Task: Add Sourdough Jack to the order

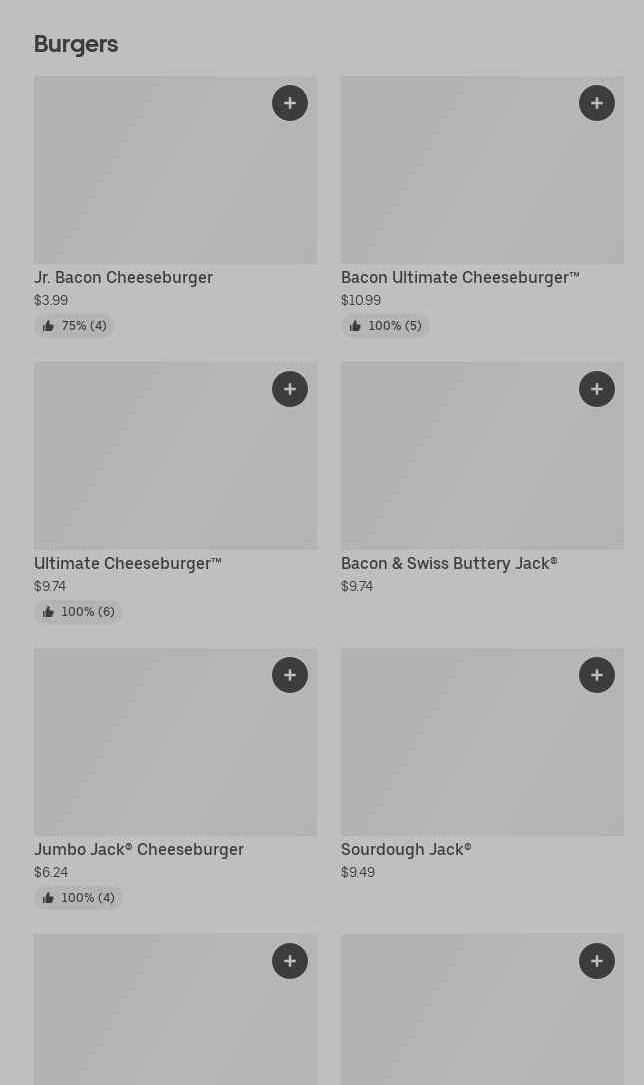Action: (x=597, y=675)
